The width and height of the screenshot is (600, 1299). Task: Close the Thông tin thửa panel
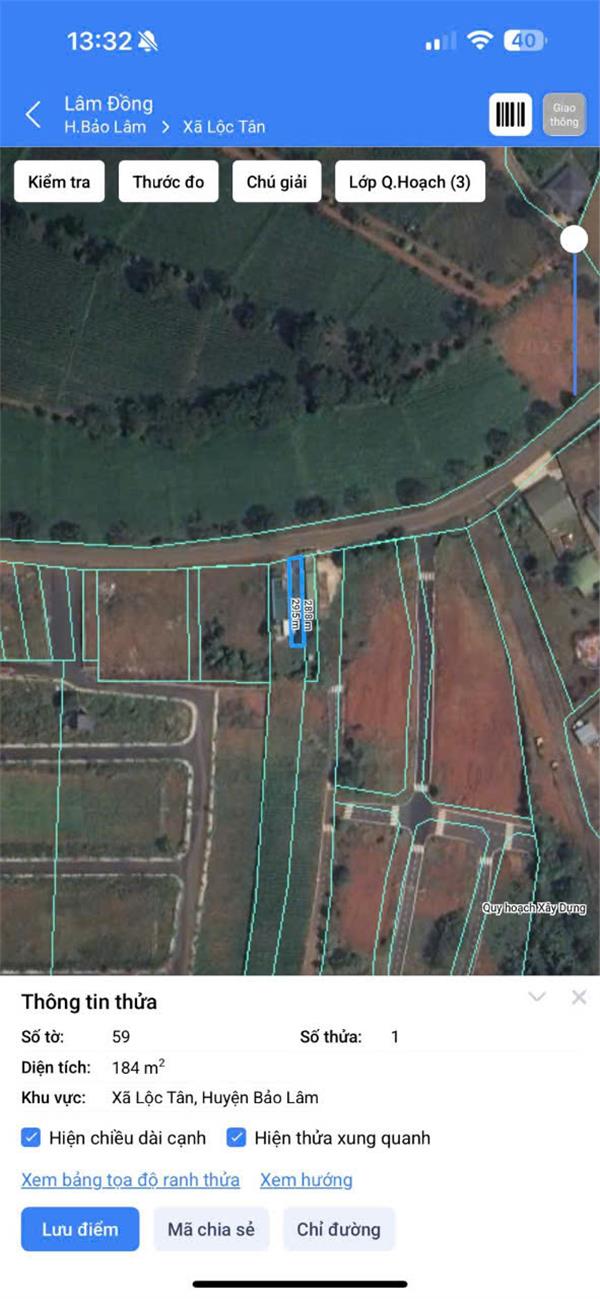[x=579, y=997]
